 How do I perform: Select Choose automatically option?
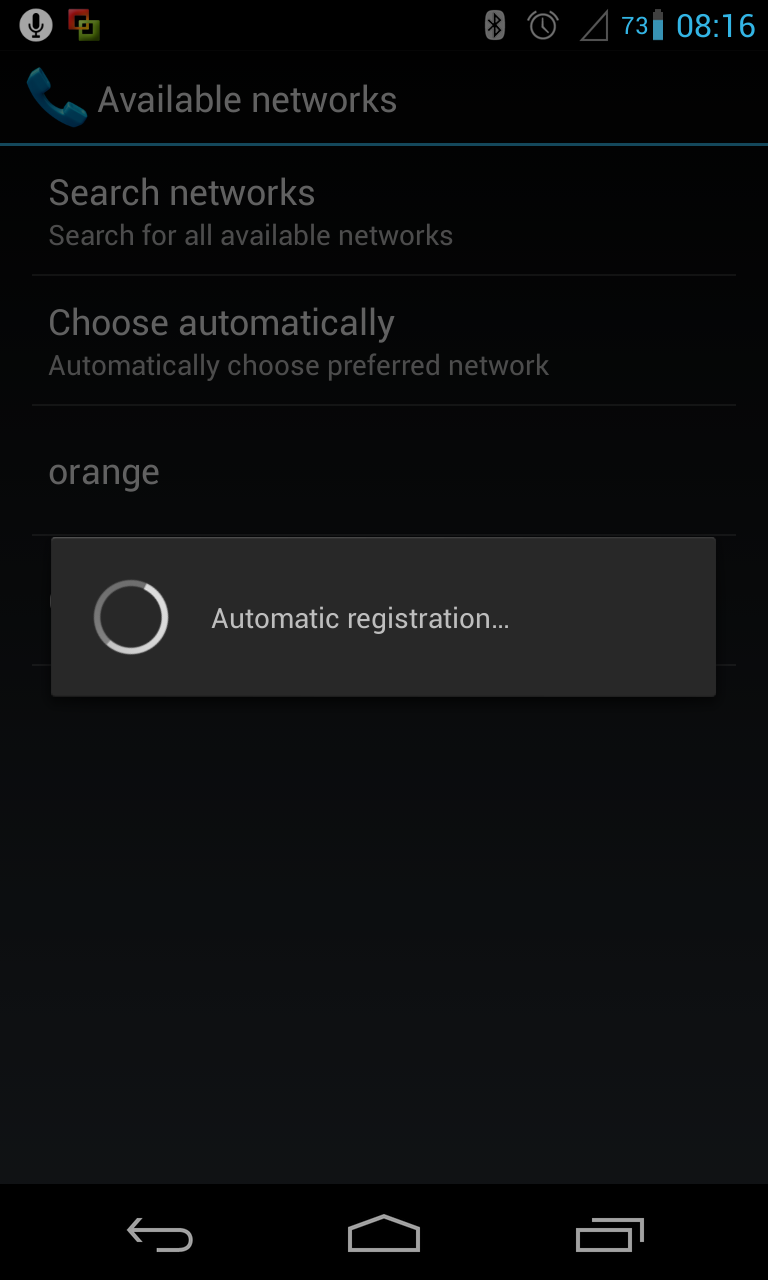384,341
